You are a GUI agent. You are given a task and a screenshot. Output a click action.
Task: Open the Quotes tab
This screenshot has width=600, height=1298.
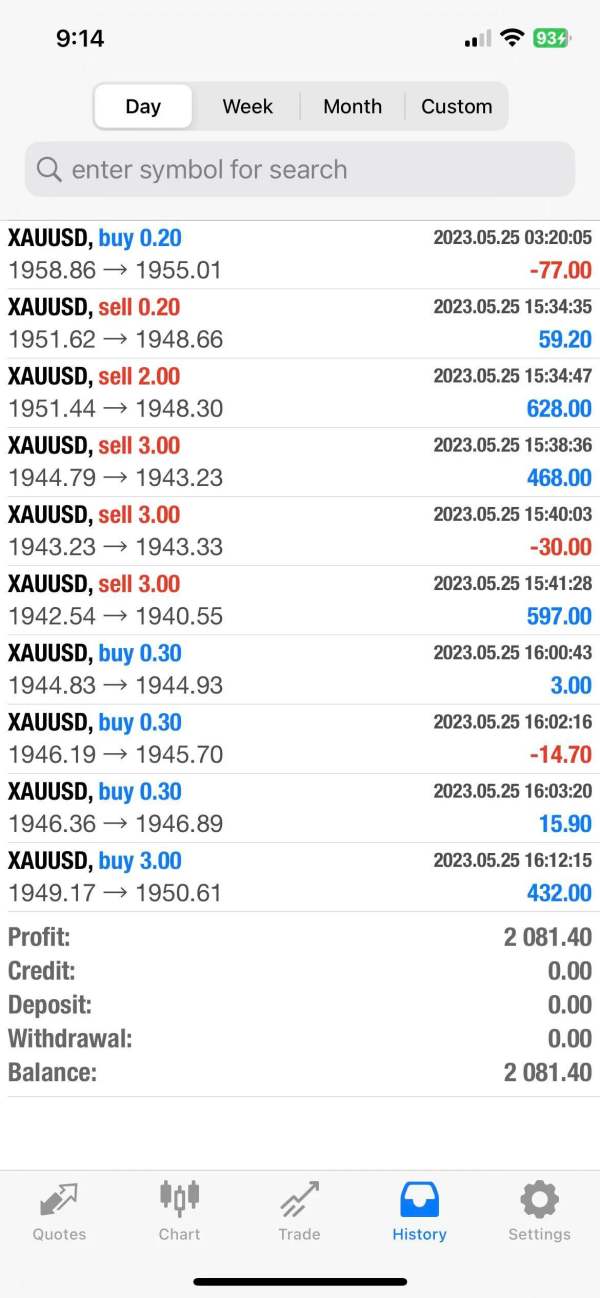[x=59, y=1210]
